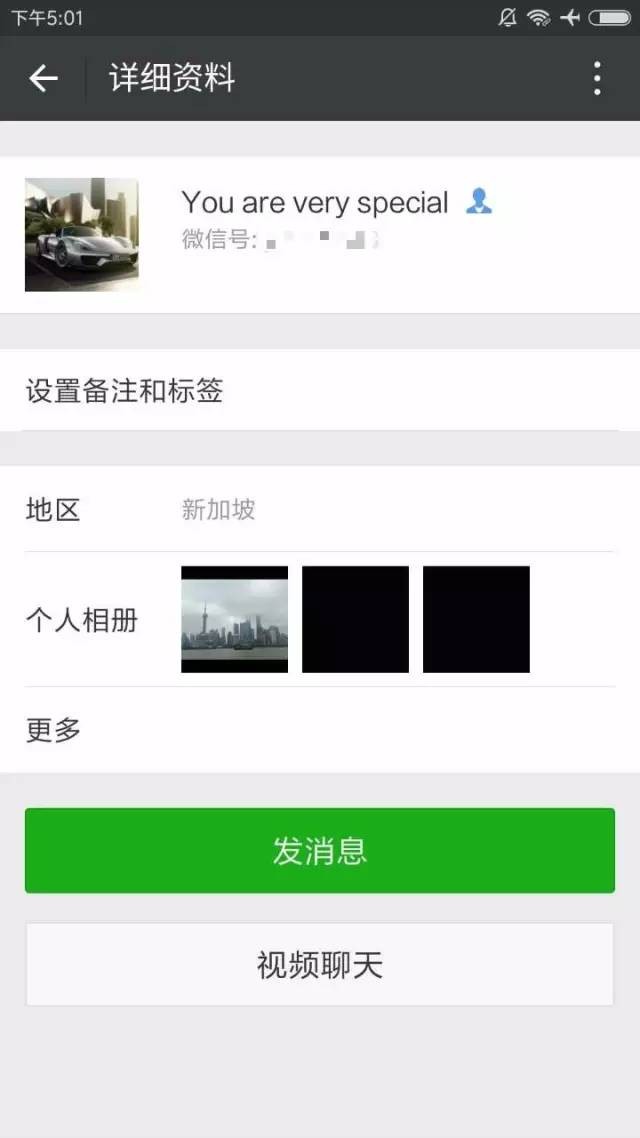Screen dimensions: 640x1138
Task: Start a 视频聊天 video call
Action: tap(320, 965)
